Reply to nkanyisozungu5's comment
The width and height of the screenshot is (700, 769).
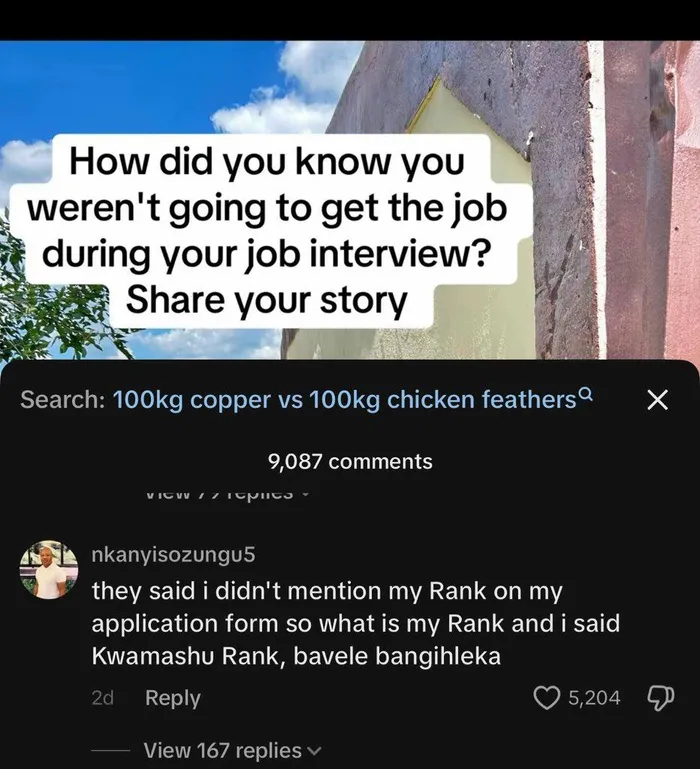(x=172, y=698)
